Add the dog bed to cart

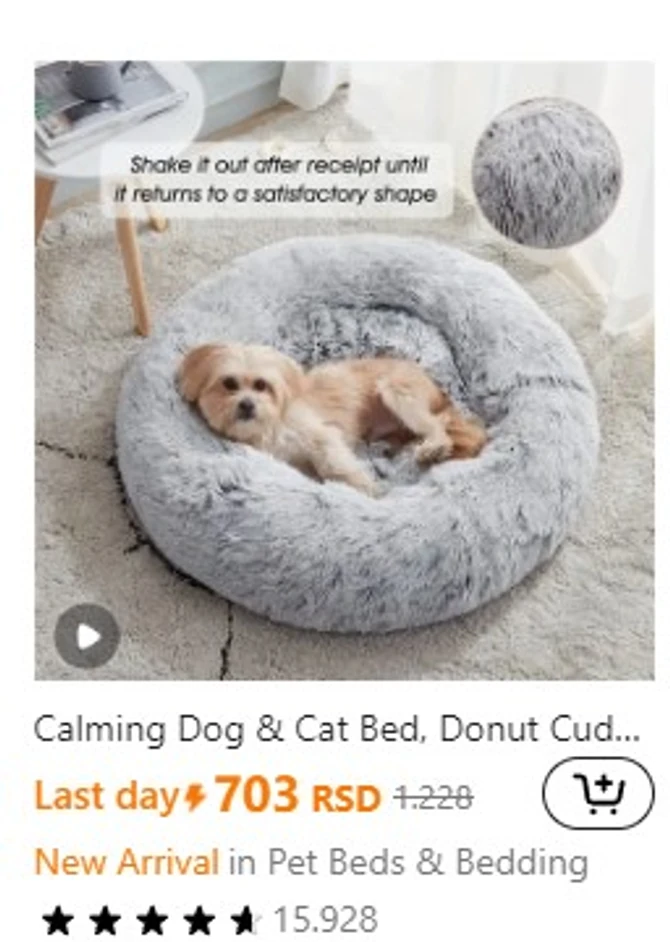(x=598, y=794)
